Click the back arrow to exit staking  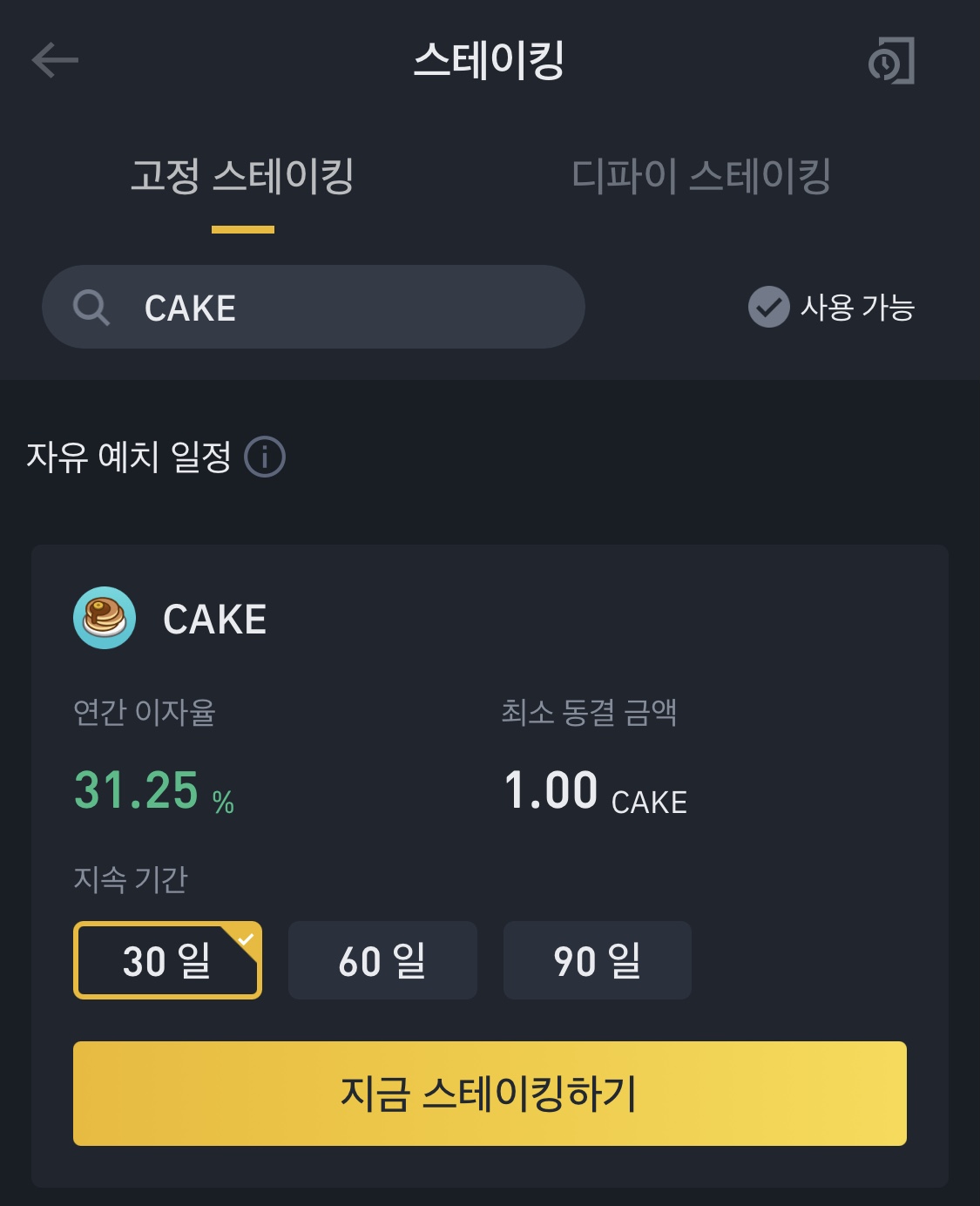click(54, 59)
